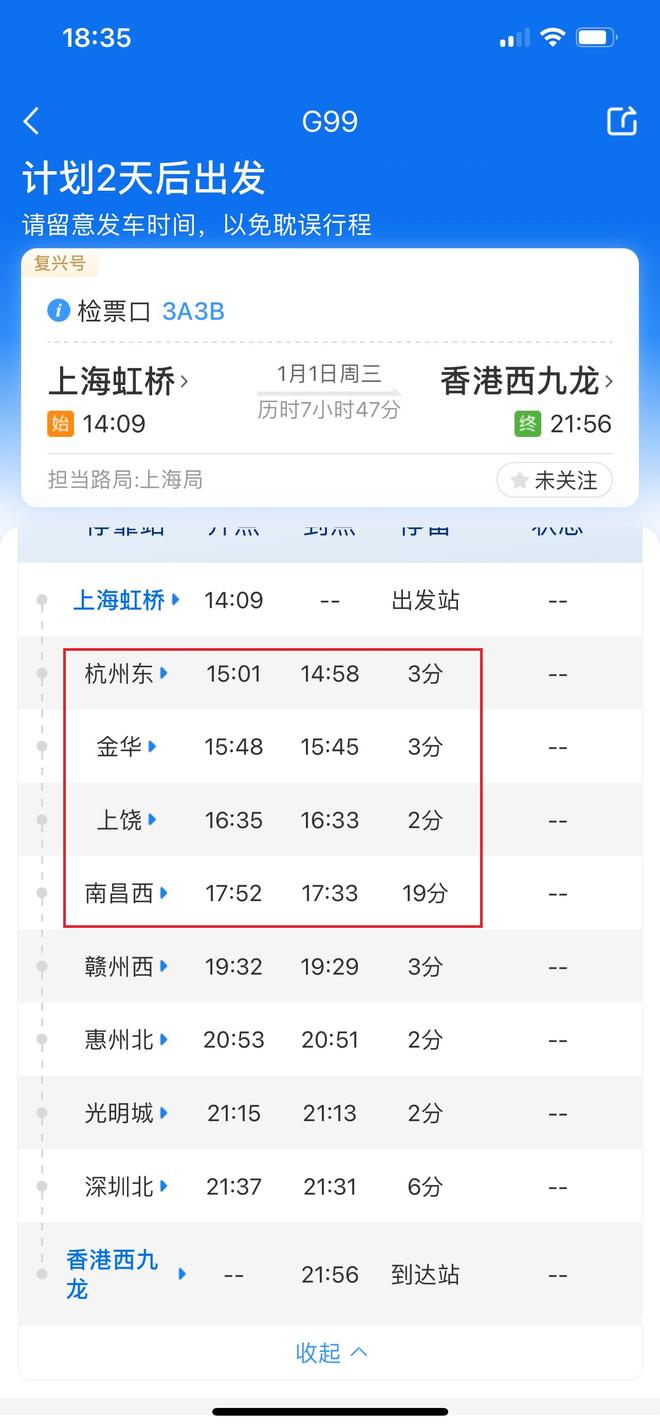Collapse the stop list with 收起
The width and height of the screenshot is (660, 1428).
[331, 1353]
